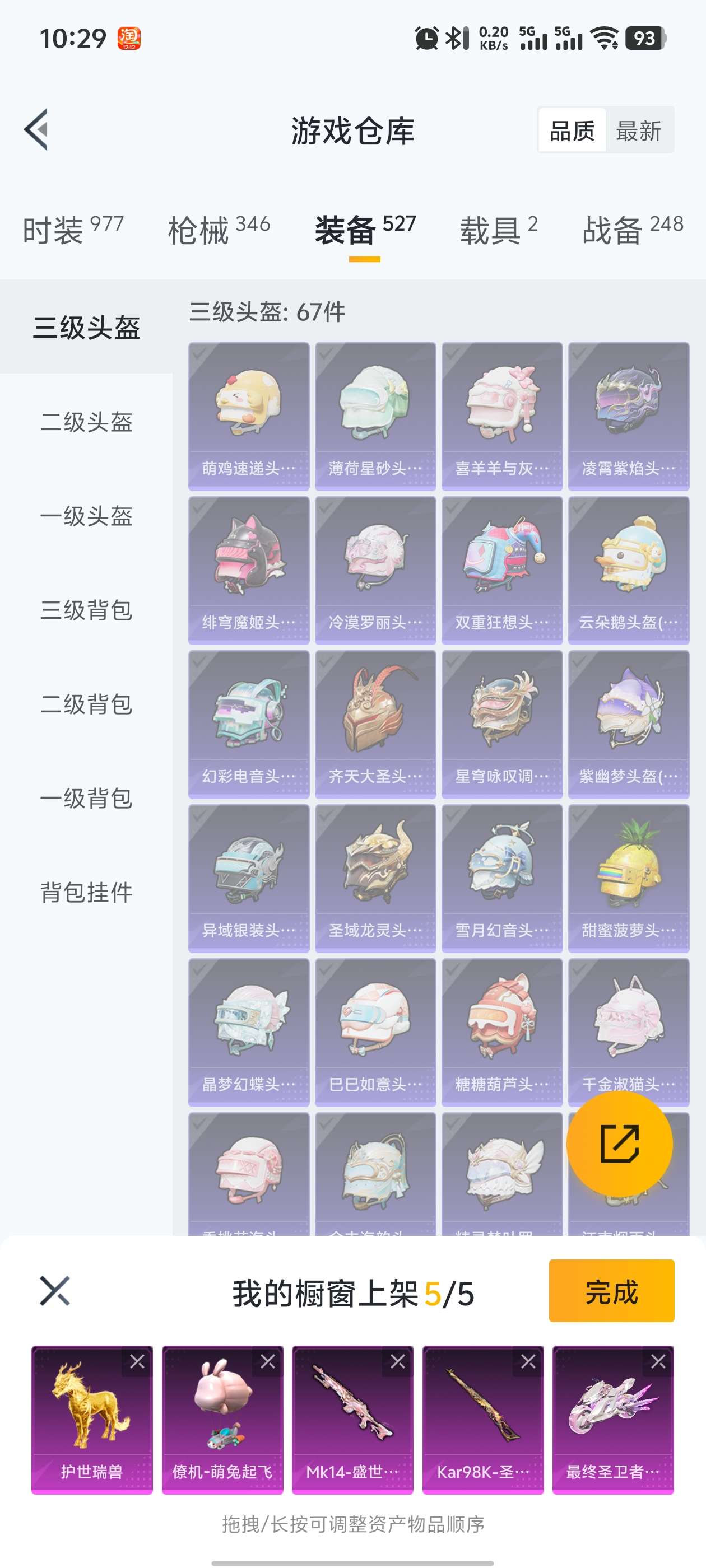Select 三级背包 category
Image resolution: width=706 pixels, height=1568 pixels.
coord(86,610)
